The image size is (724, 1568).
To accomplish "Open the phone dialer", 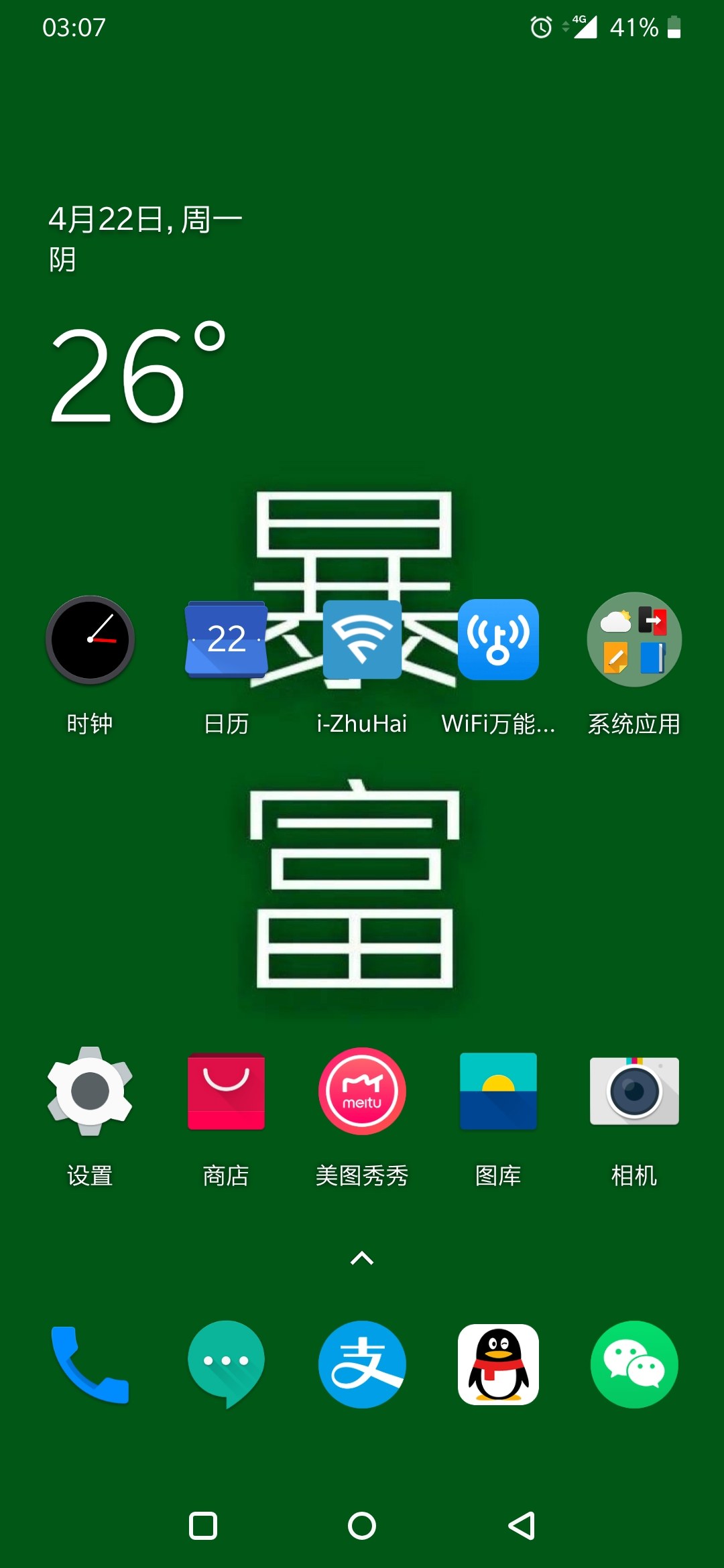I will pyautogui.click(x=90, y=1365).
